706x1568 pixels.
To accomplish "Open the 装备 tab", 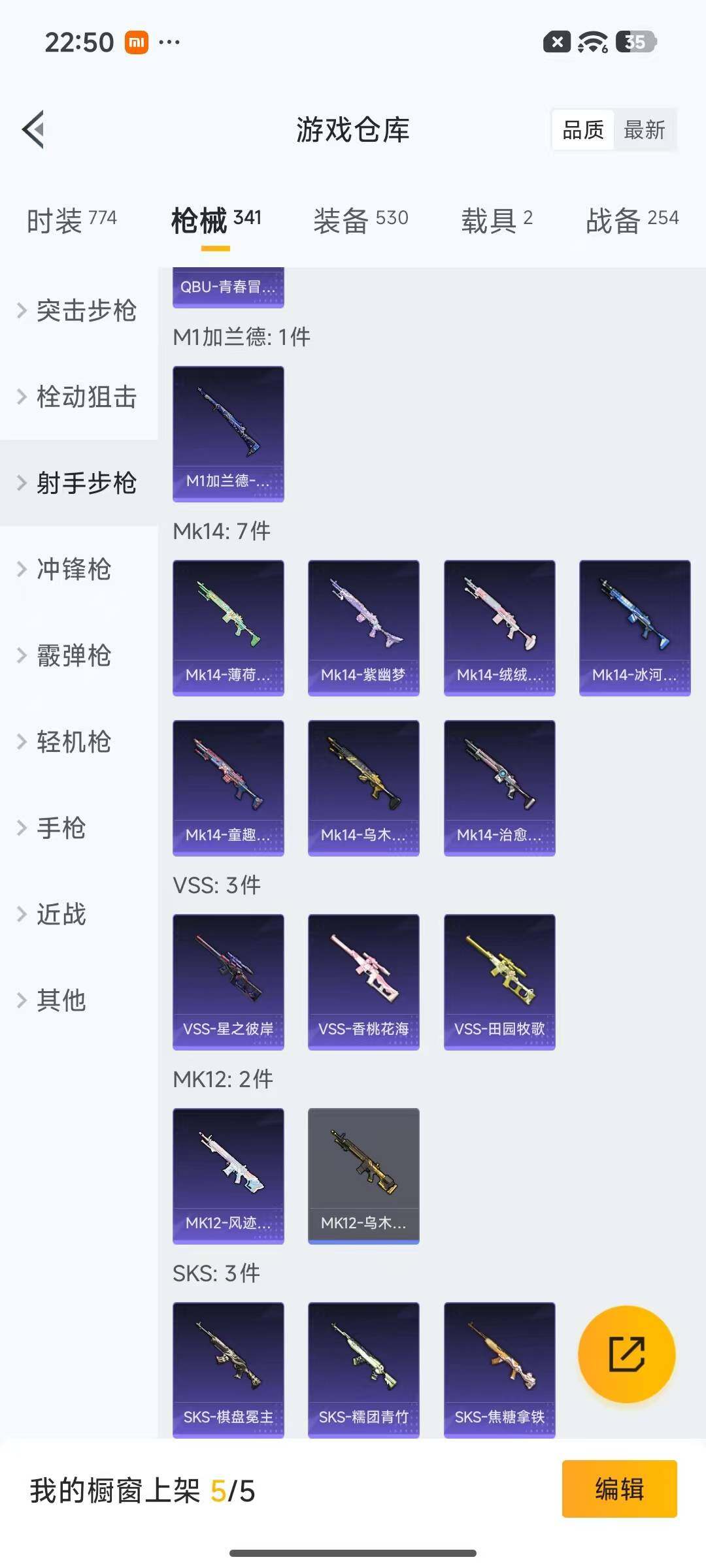I will point(360,220).
